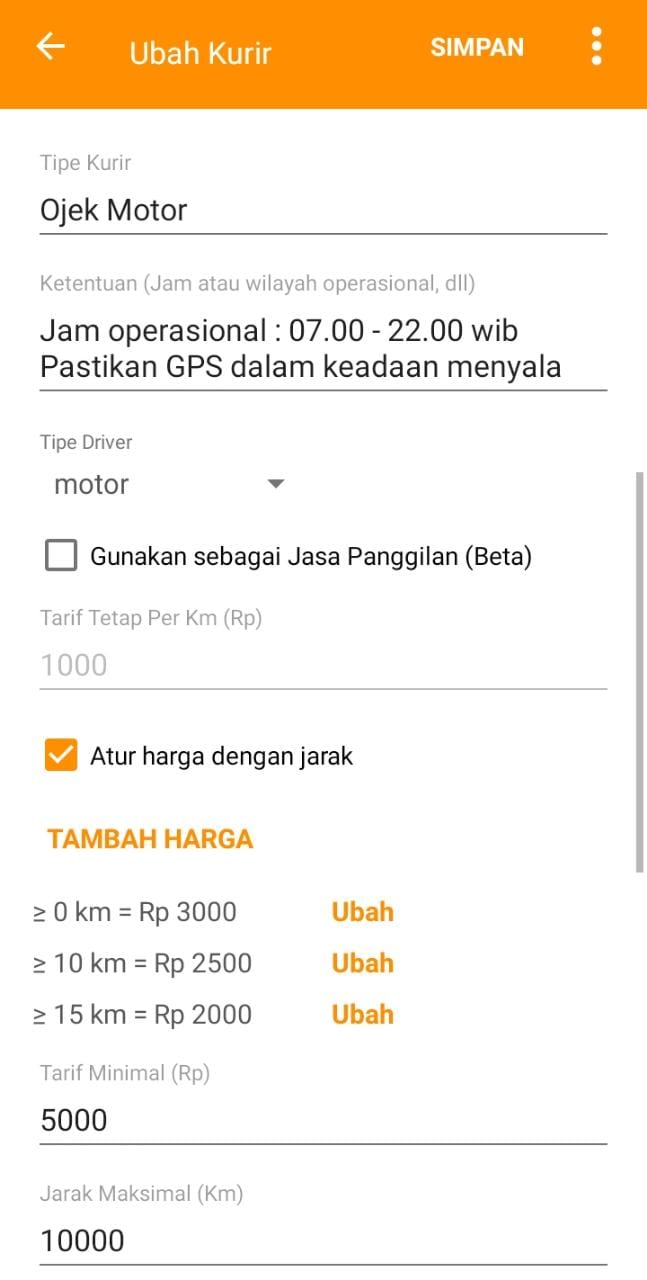The width and height of the screenshot is (647, 1280).
Task: Tap TAMBAH HARGA to add price
Action: [150, 839]
